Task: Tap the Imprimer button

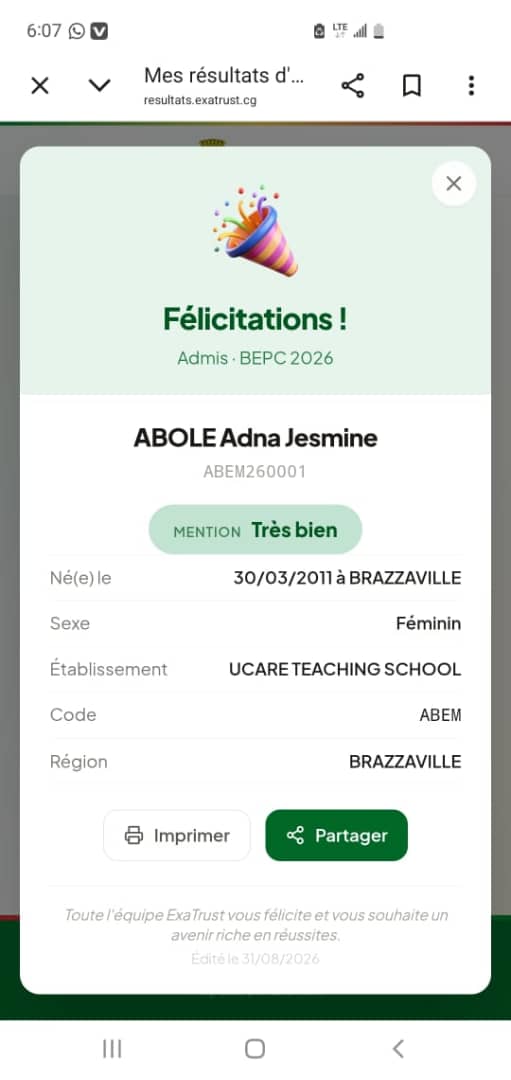Action: click(177, 835)
